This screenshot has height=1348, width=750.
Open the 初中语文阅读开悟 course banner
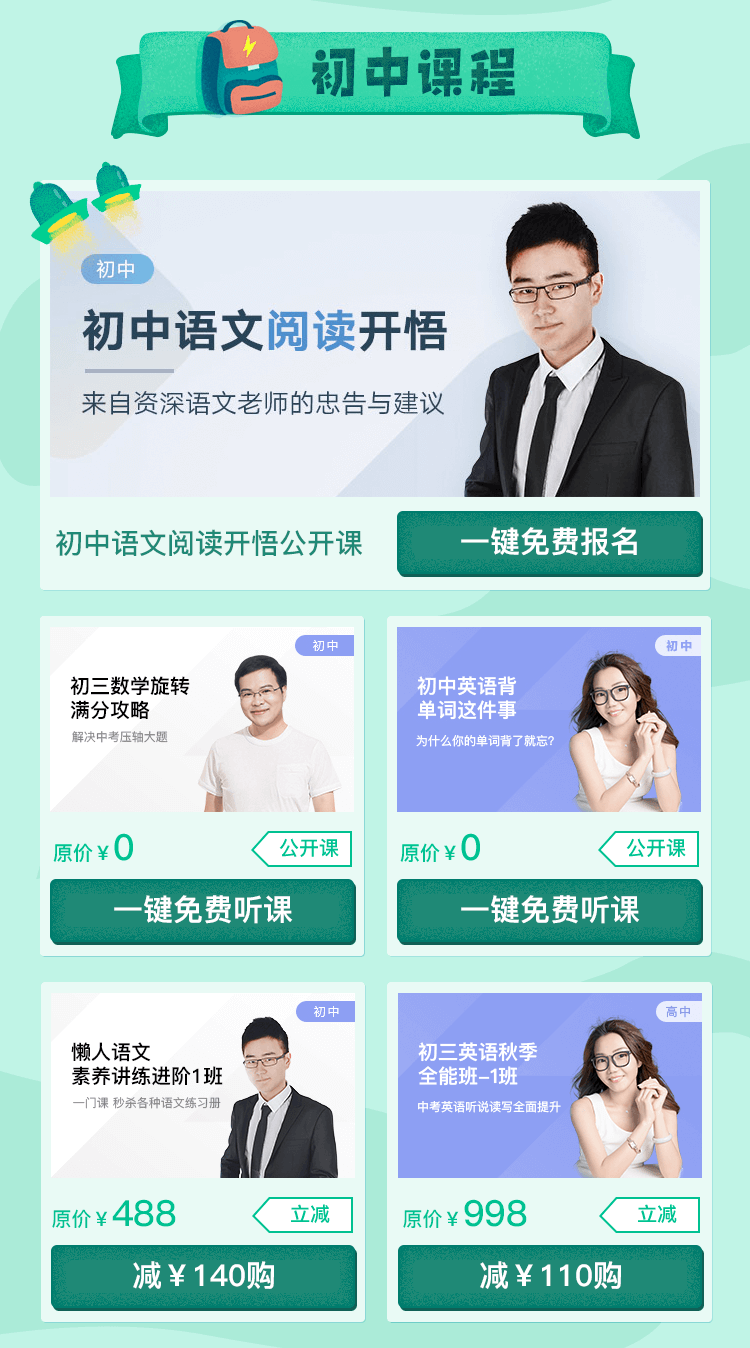click(374, 344)
